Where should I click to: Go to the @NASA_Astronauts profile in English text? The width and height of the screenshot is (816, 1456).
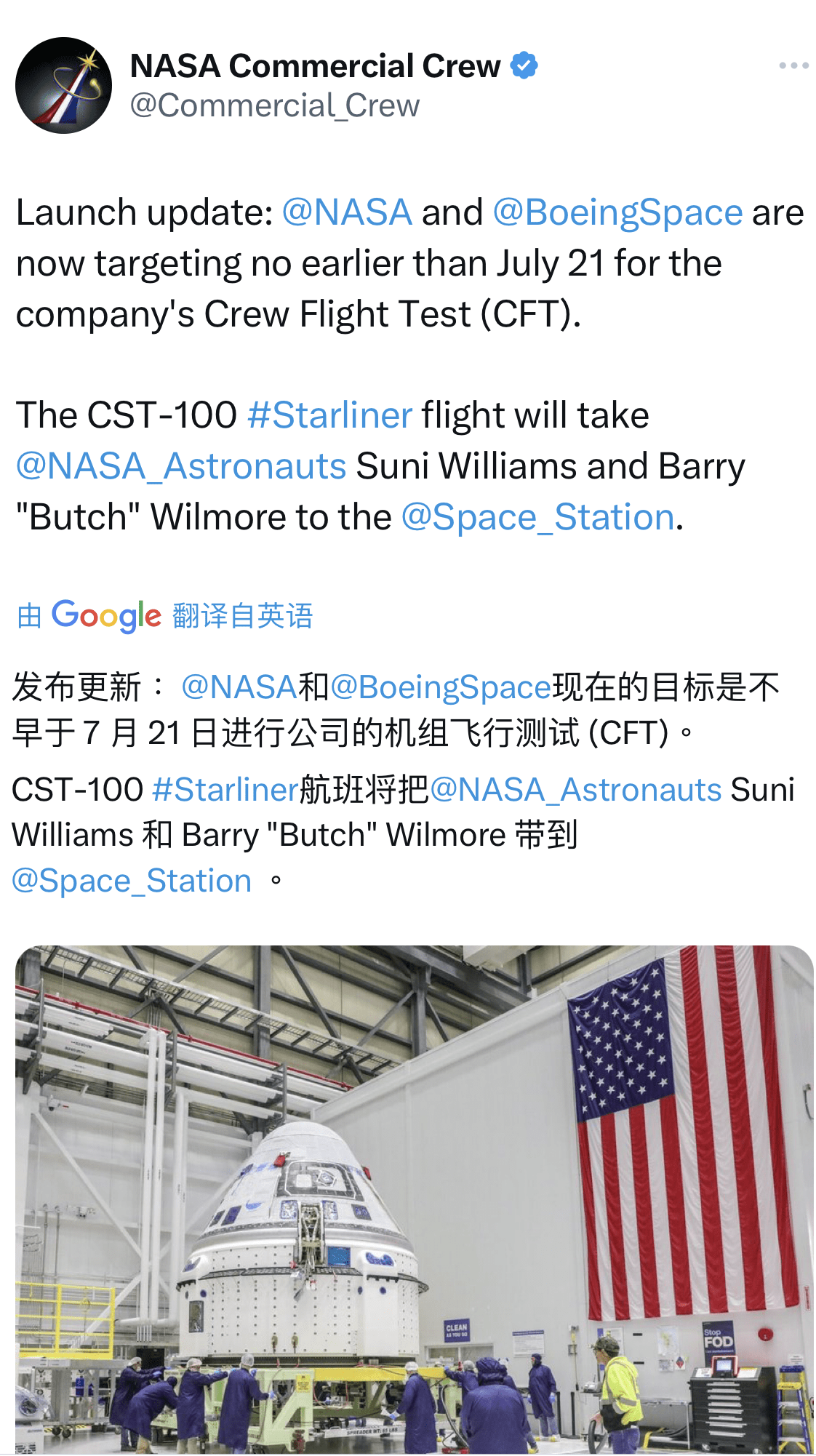[x=181, y=467]
